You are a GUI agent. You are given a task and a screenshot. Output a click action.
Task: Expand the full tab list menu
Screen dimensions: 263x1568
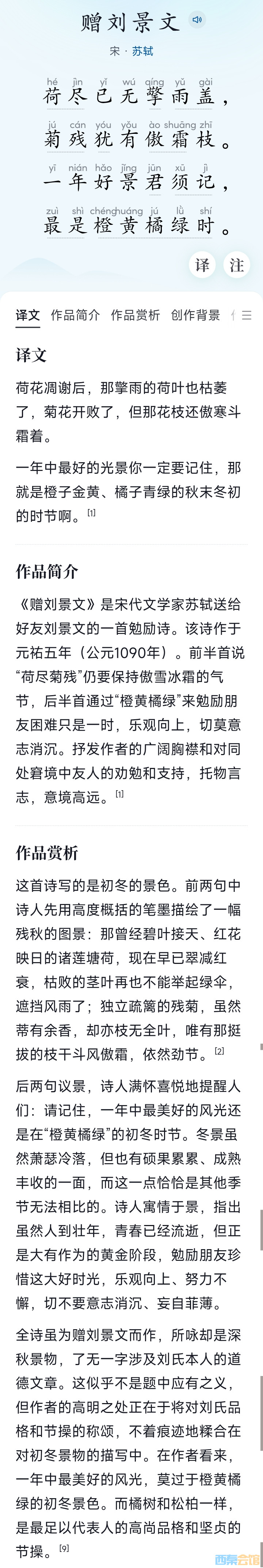tap(247, 315)
